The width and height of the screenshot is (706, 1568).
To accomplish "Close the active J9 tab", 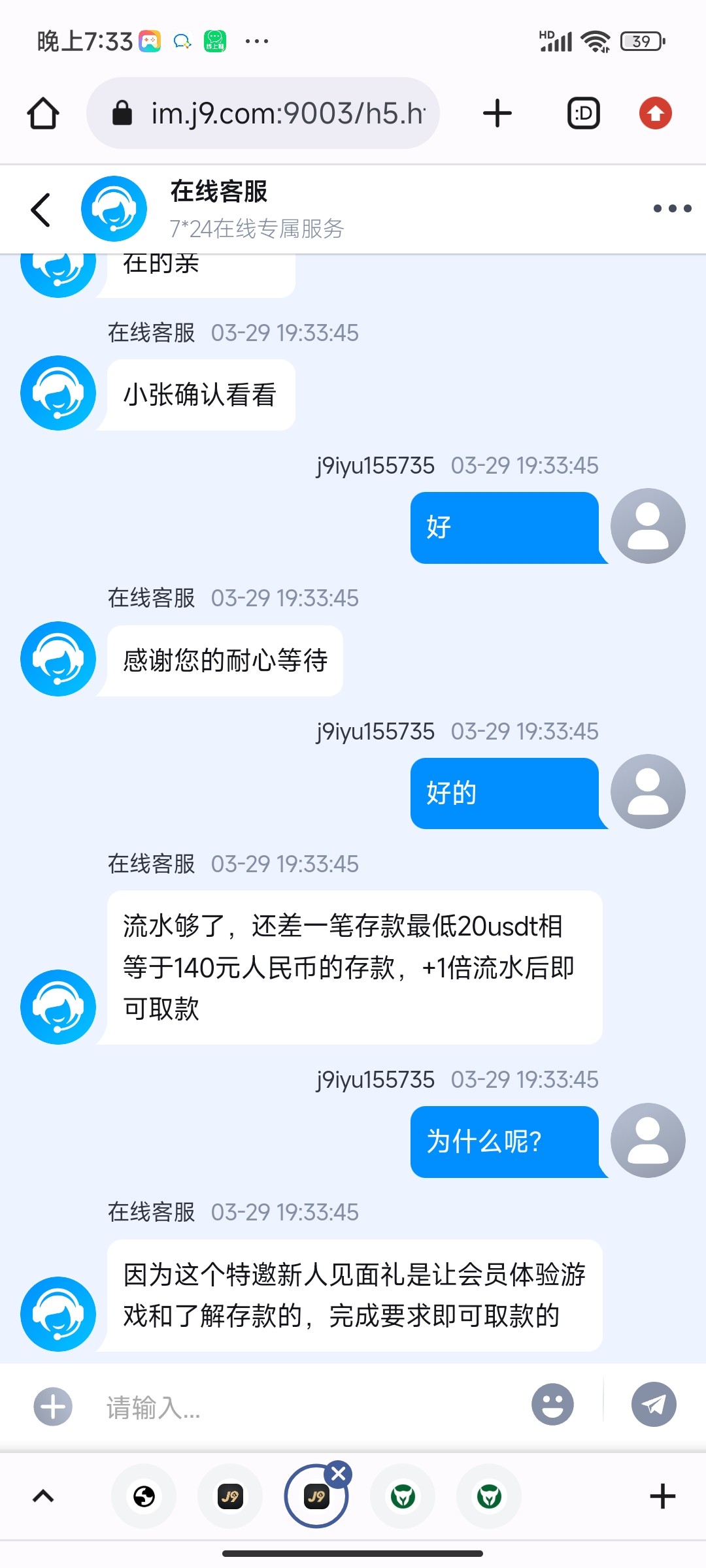I will (339, 1474).
